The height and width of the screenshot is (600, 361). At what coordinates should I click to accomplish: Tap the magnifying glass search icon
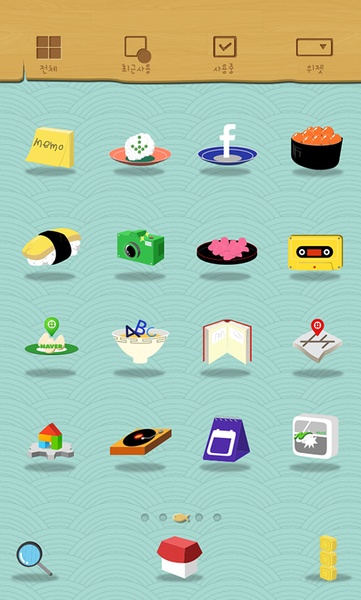(34, 559)
